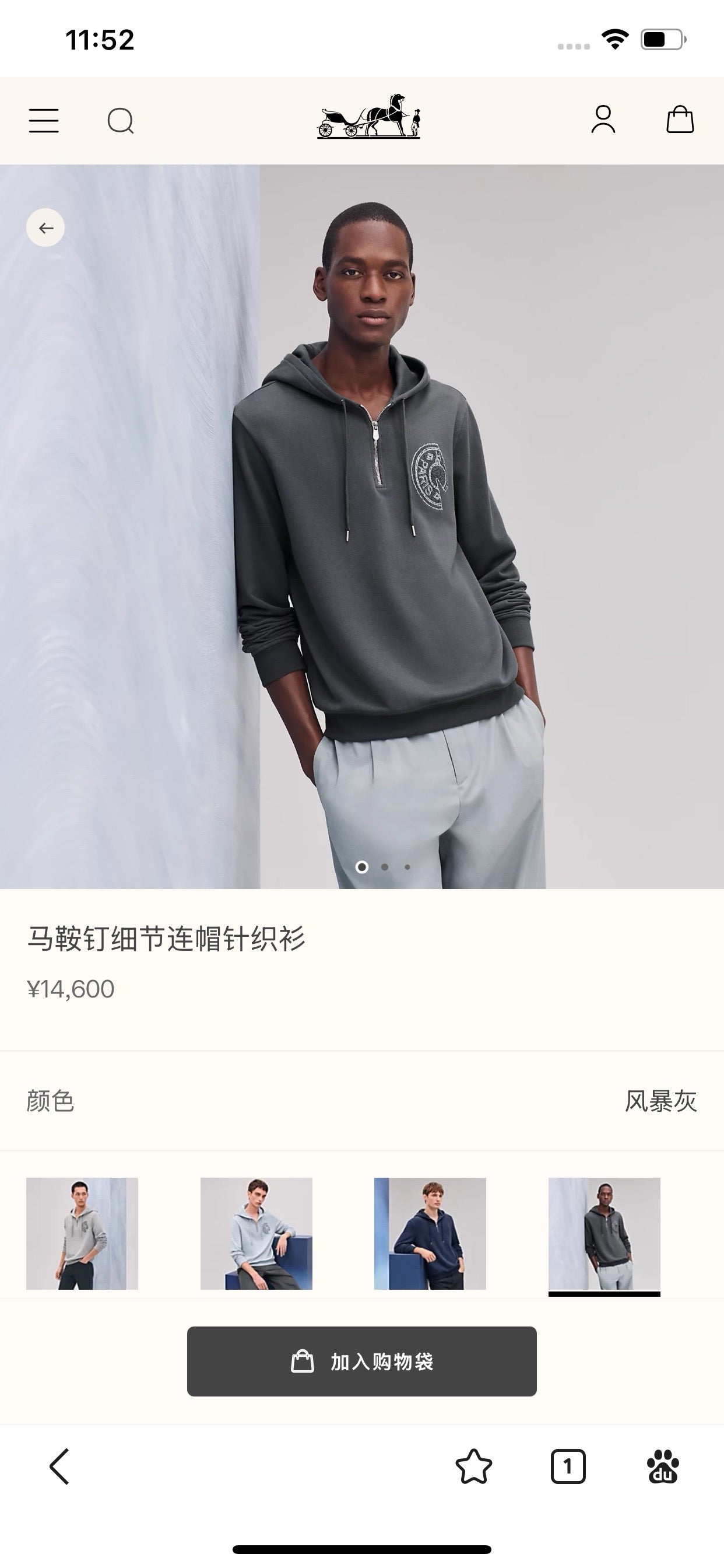Jump to the second product image dot

(385, 867)
